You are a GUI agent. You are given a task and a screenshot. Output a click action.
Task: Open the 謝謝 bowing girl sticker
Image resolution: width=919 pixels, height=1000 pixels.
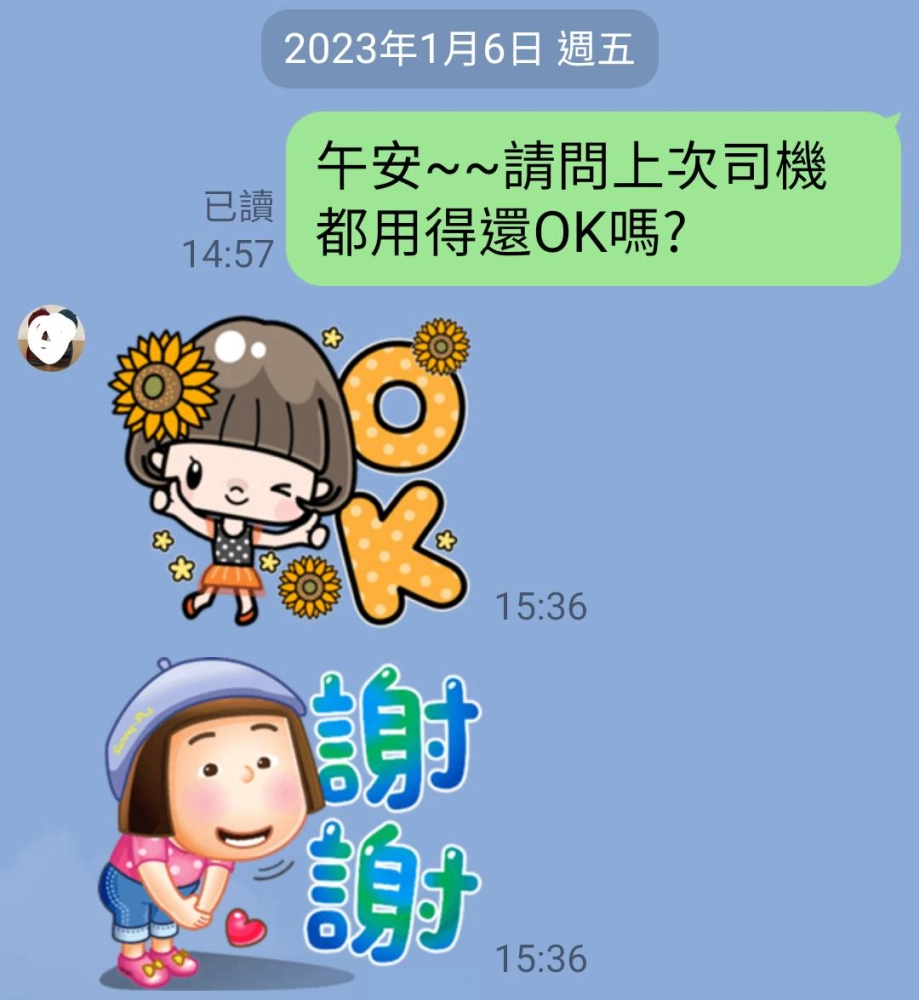(x=290, y=820)
